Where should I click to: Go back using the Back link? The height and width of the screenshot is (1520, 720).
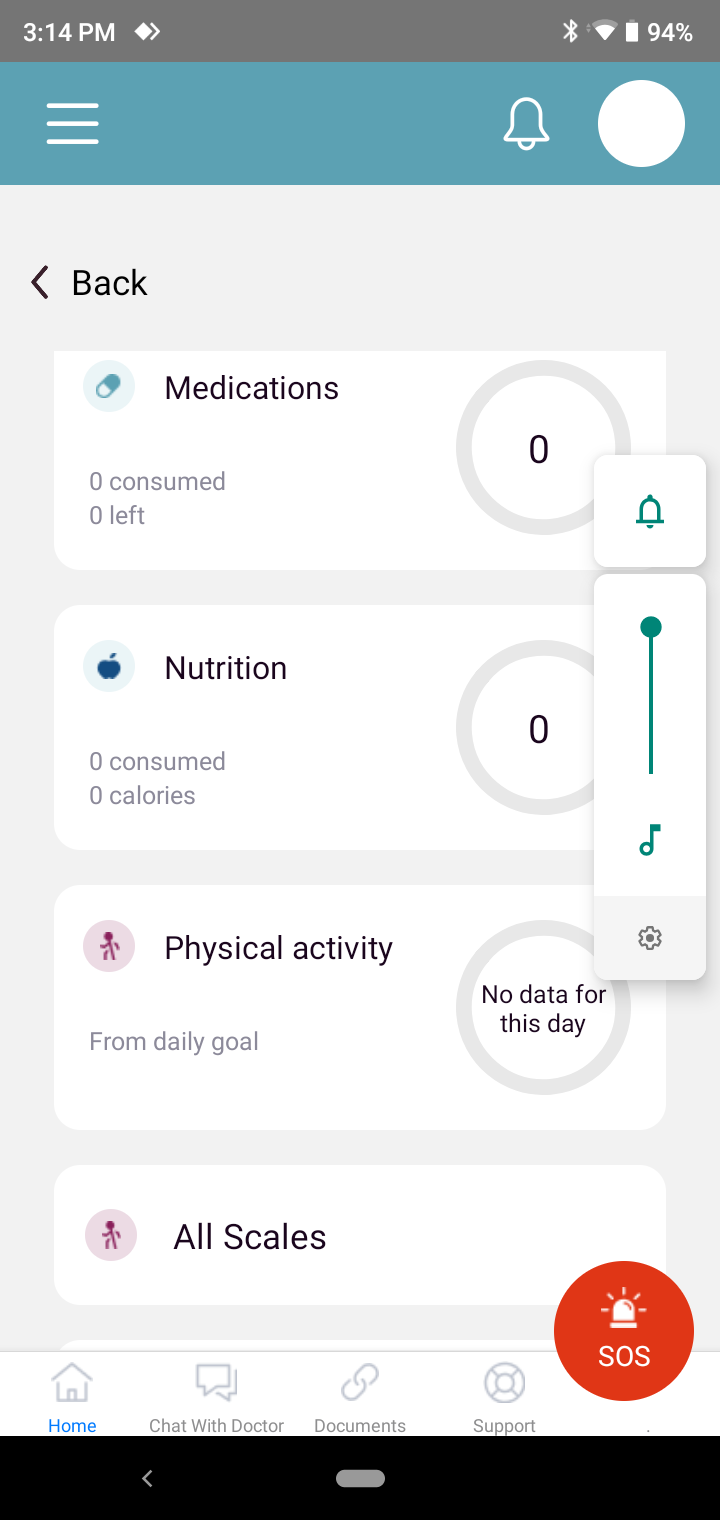tap(90, 283)
